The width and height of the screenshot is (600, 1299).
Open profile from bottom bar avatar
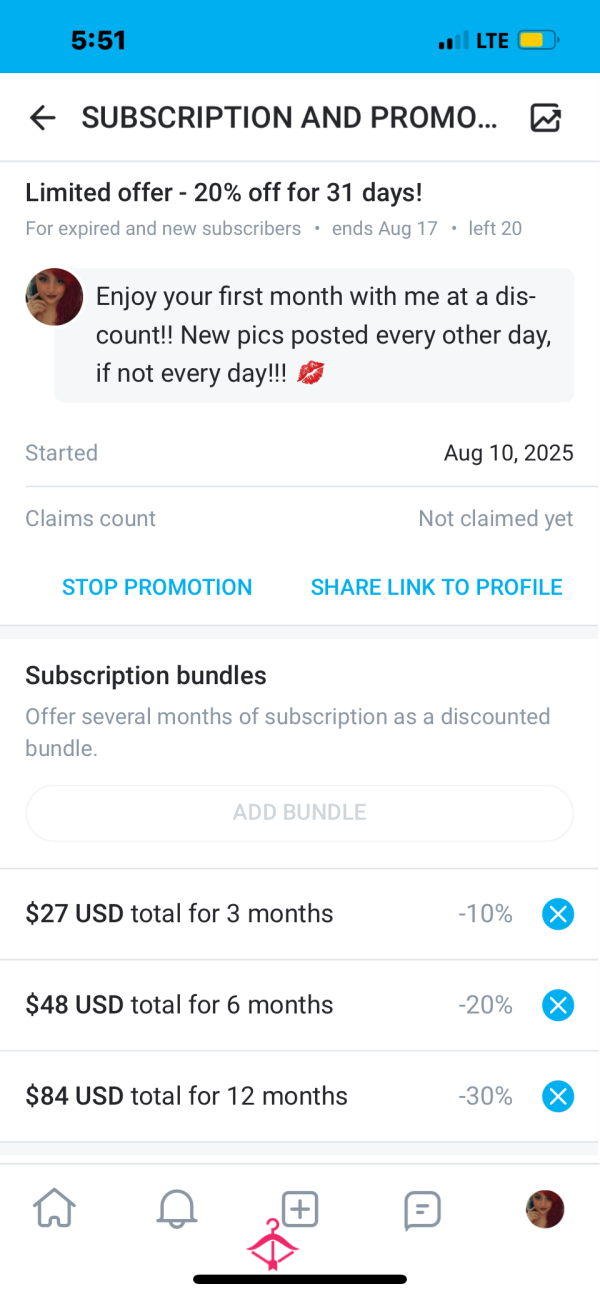(x=545, y=1209)
